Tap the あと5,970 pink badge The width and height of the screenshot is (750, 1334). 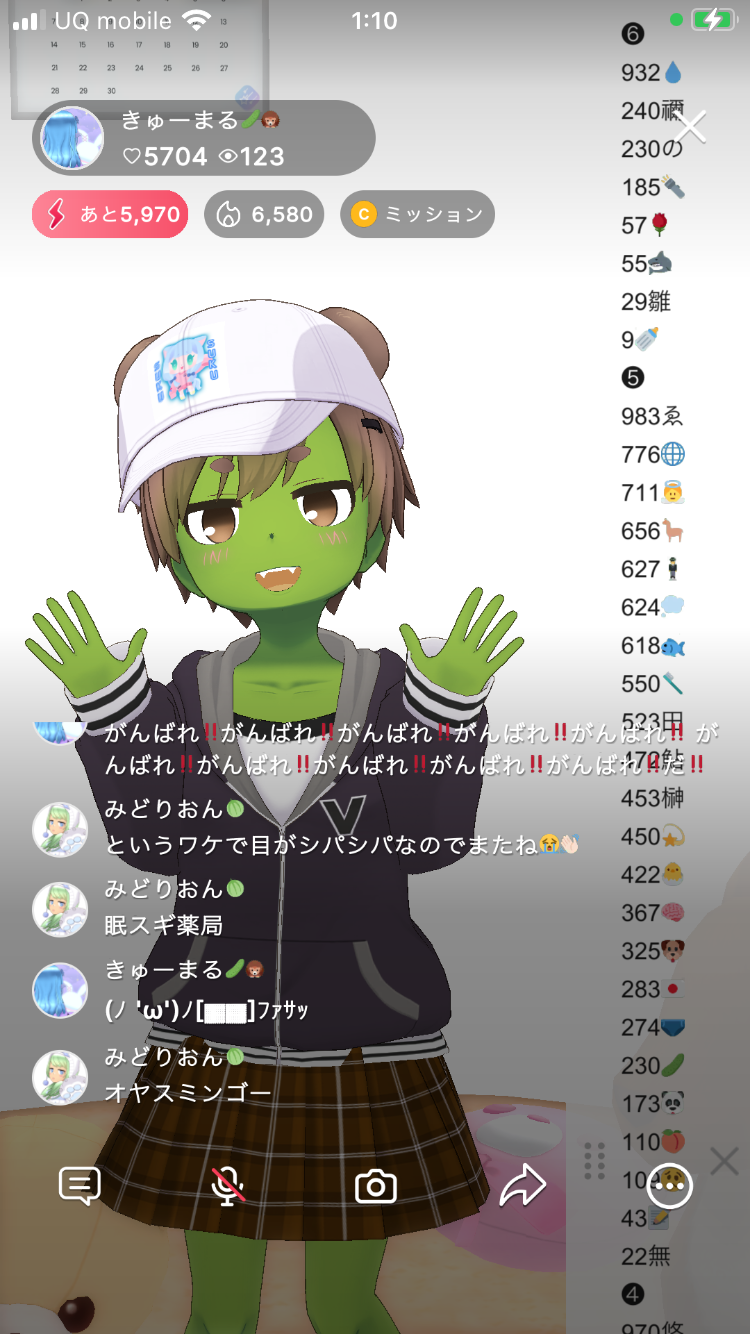click(x=110, y=214)
